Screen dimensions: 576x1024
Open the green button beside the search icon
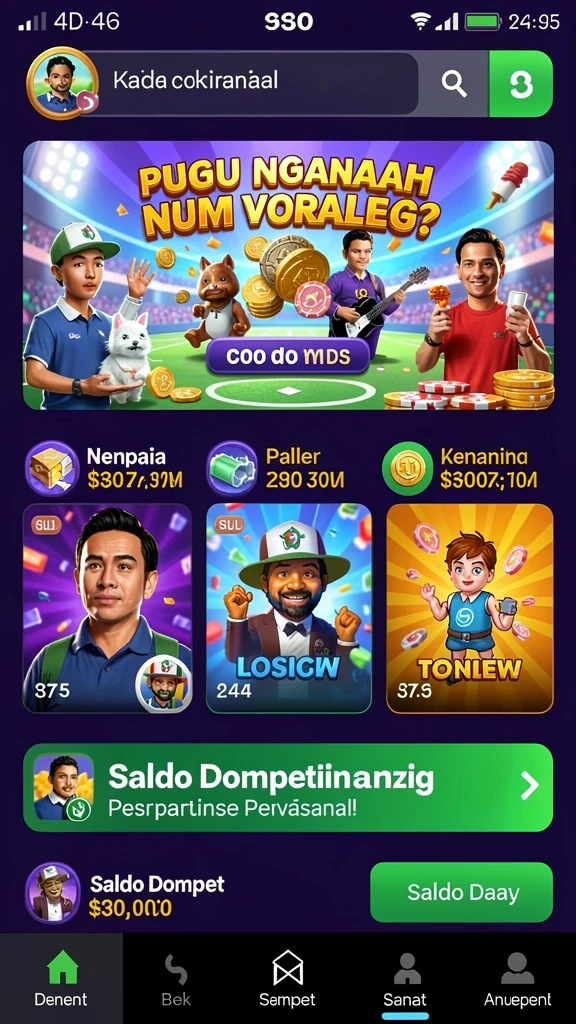pos(521,84)
